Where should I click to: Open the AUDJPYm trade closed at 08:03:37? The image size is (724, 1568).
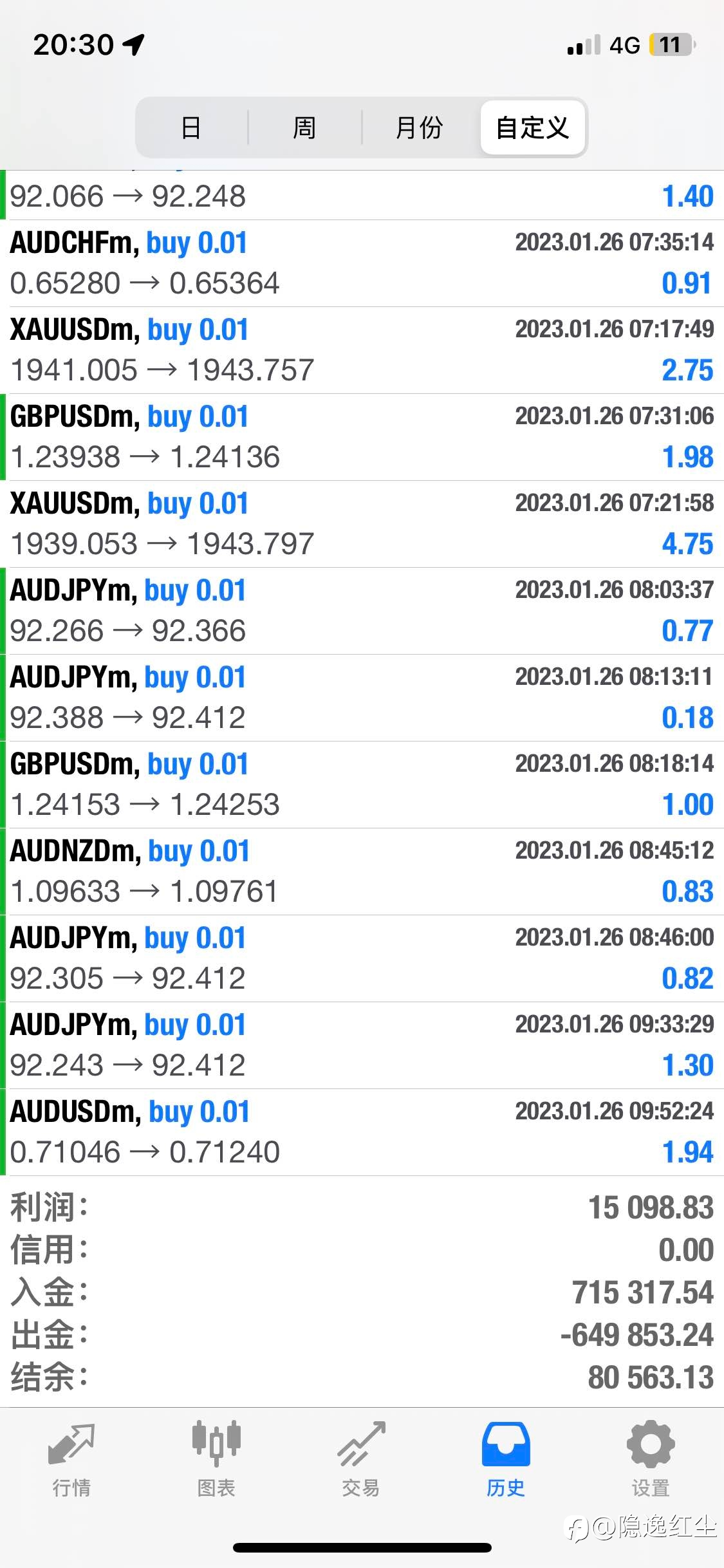362,611
